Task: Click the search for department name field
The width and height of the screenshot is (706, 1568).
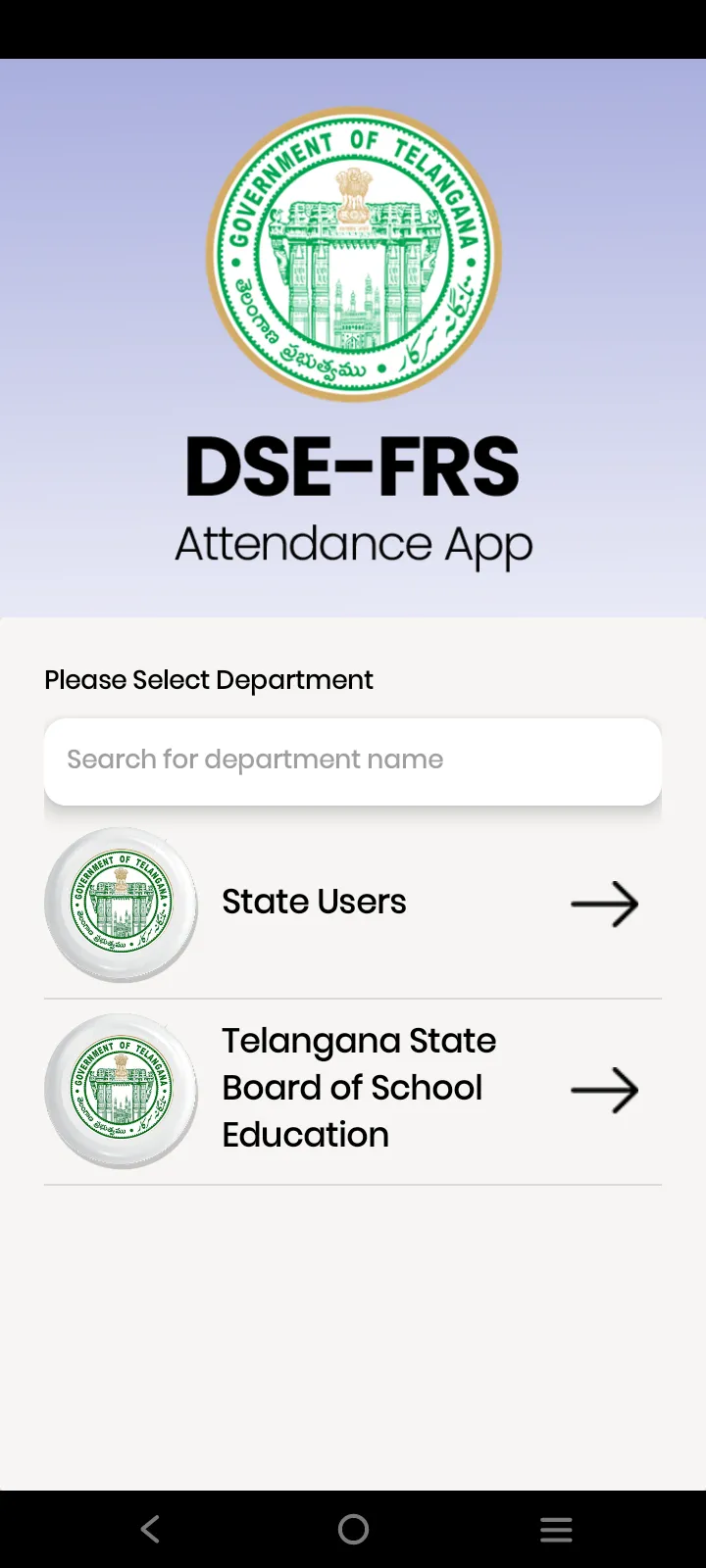Action: tap(353, 760)
